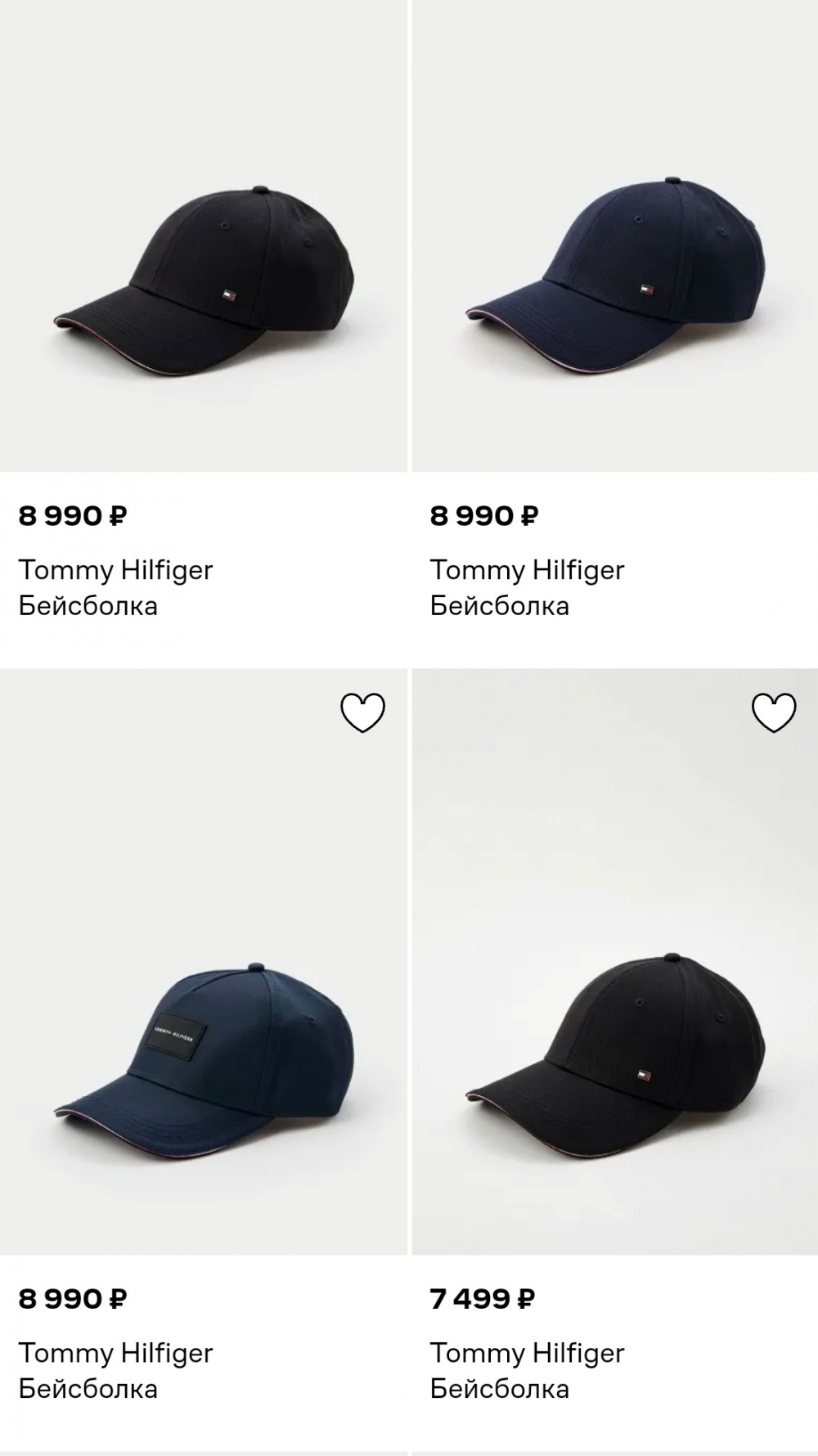The height and width of the screenshot is (1456, 818).
Task: Select the Tommy Hilfiger brand link under the navy cap
Action: click(x=528, y=568)
